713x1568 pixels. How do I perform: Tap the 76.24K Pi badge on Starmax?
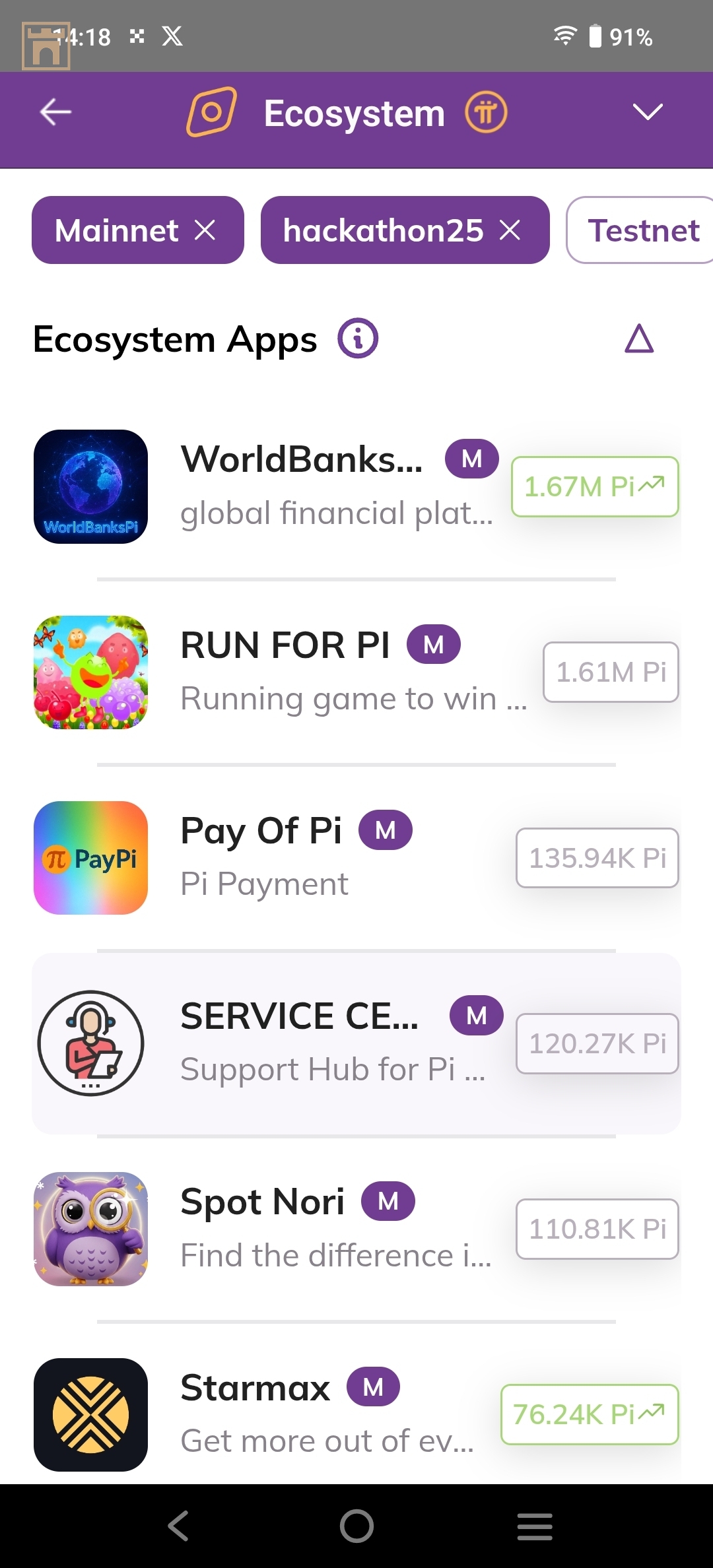pyautogui.click(x=589, y=1414)
